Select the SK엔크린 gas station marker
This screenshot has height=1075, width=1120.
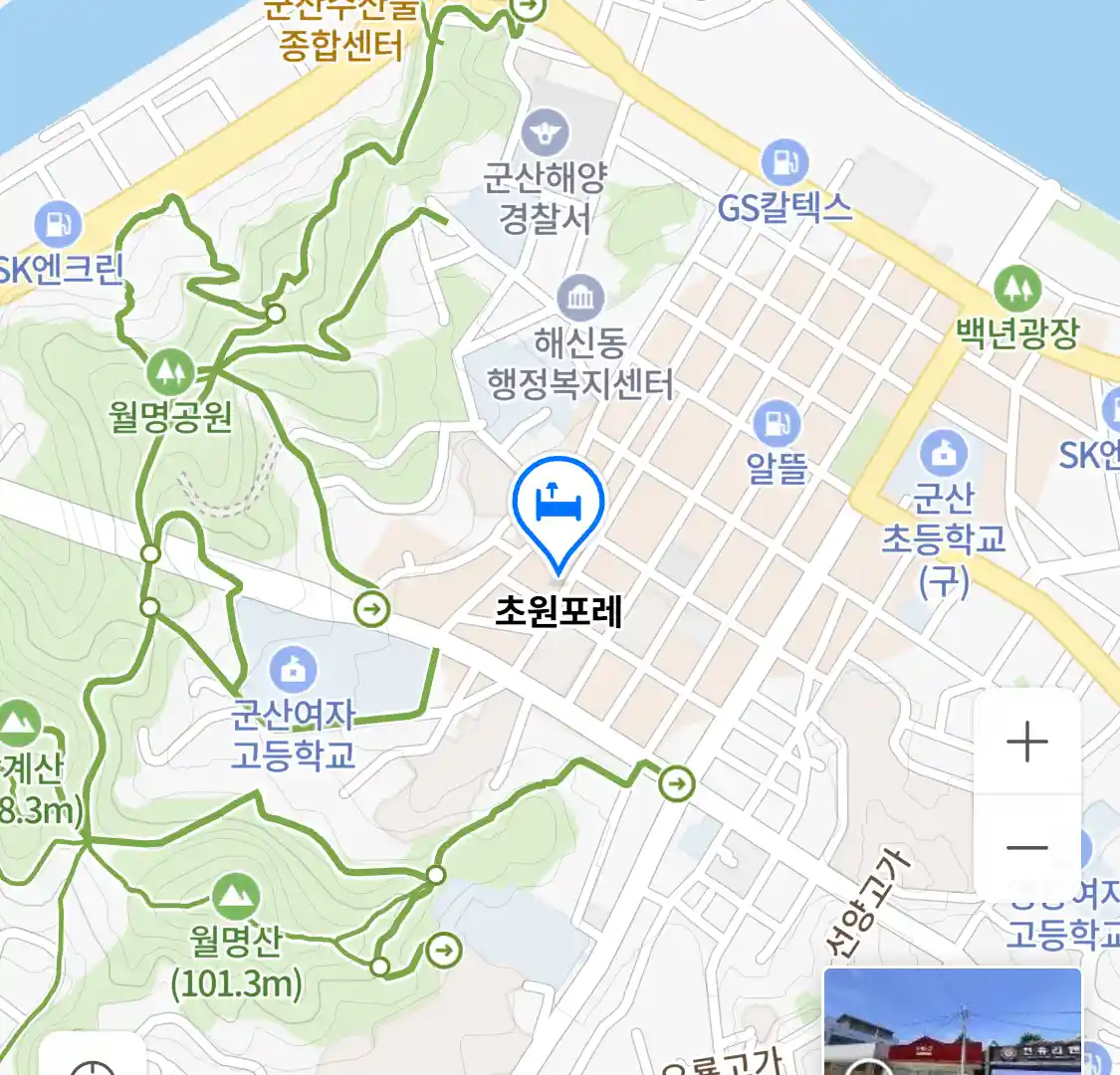tap(57, 226)
